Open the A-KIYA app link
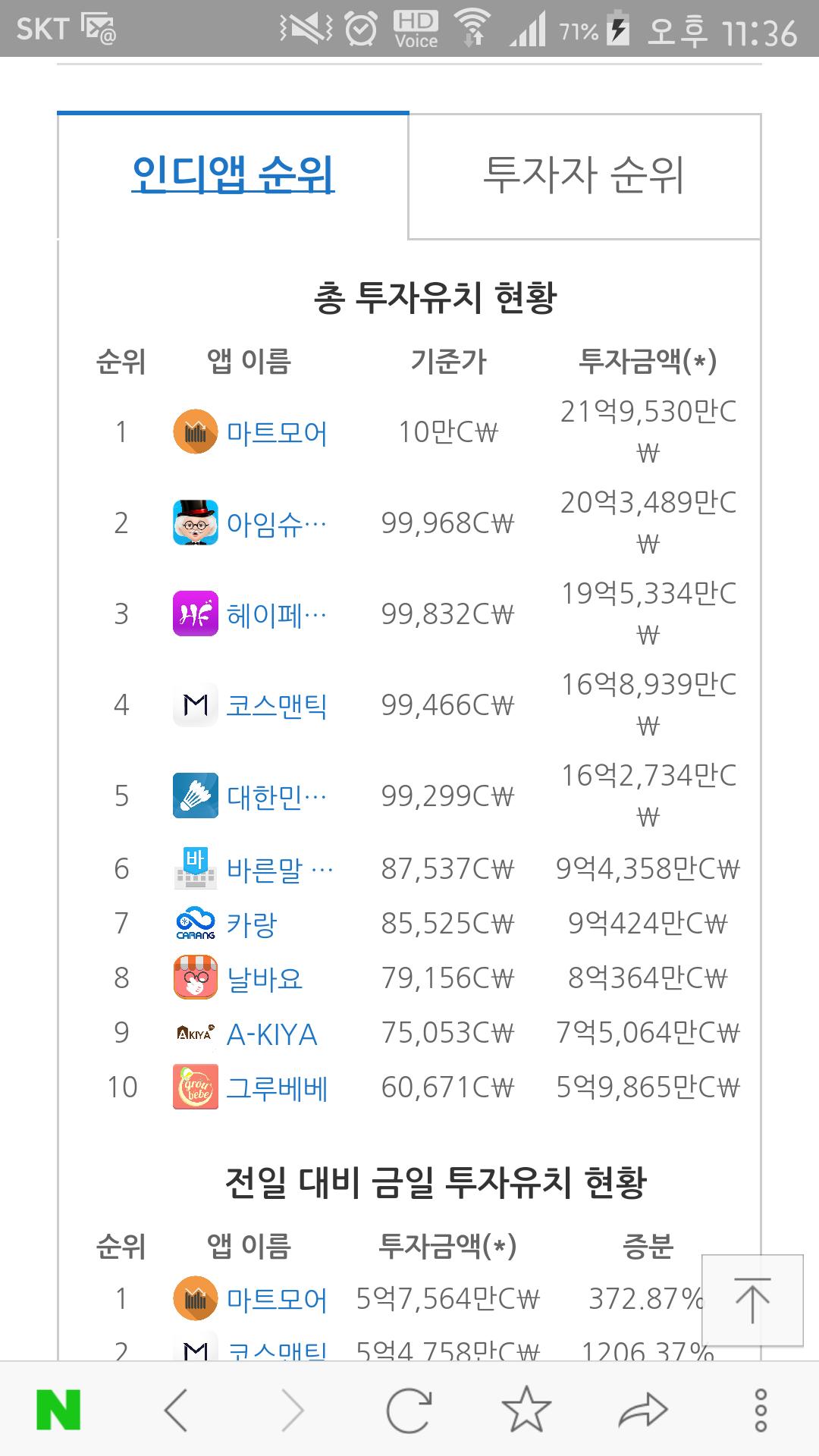This screenshot has width=819, height=1456. tap(271, 1034)
